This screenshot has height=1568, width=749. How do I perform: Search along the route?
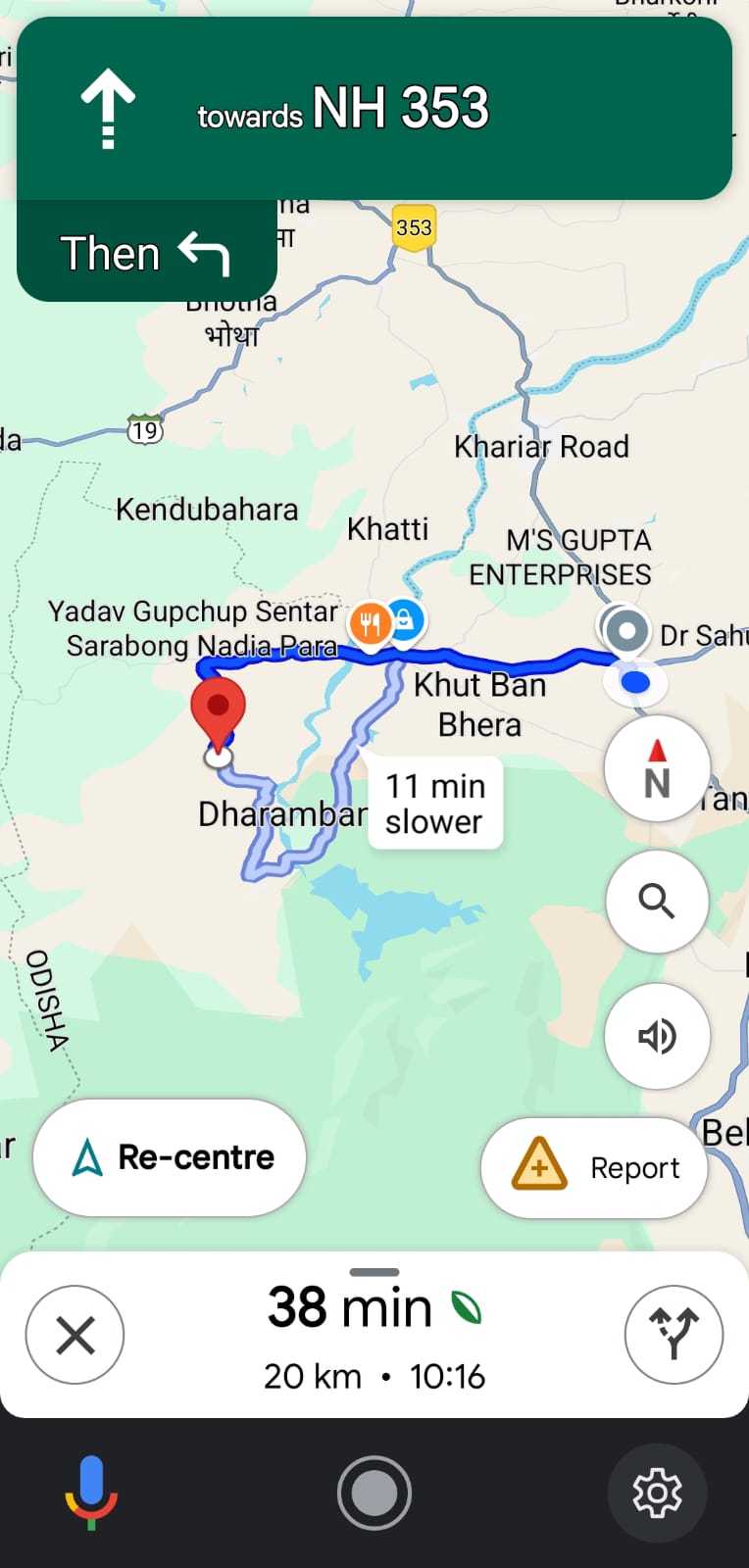coord(656,901)
